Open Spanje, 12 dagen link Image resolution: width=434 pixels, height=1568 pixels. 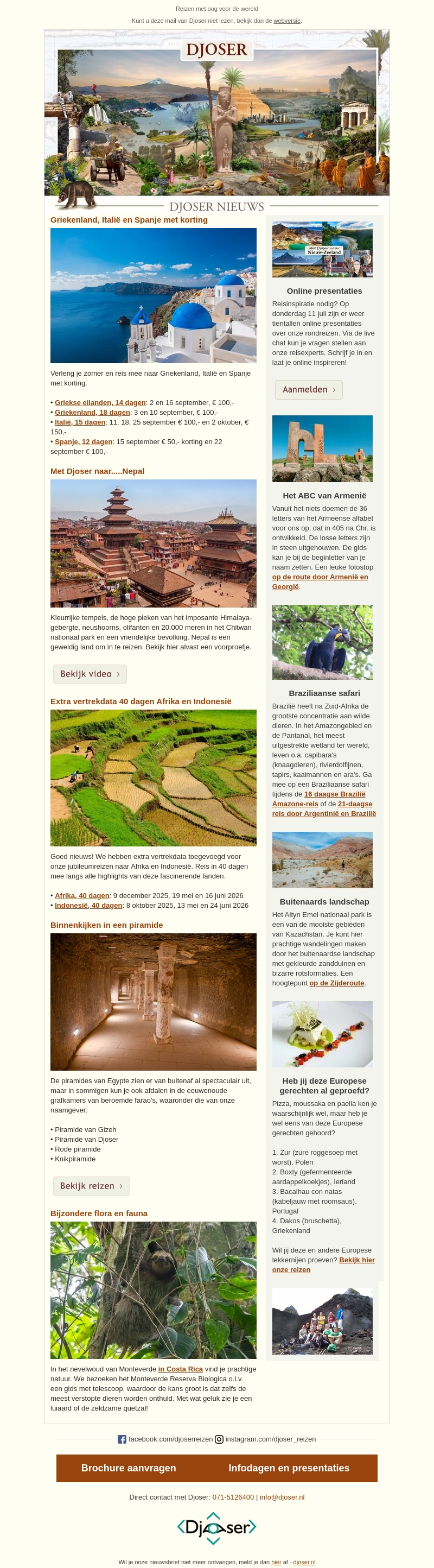coord(84,441)
